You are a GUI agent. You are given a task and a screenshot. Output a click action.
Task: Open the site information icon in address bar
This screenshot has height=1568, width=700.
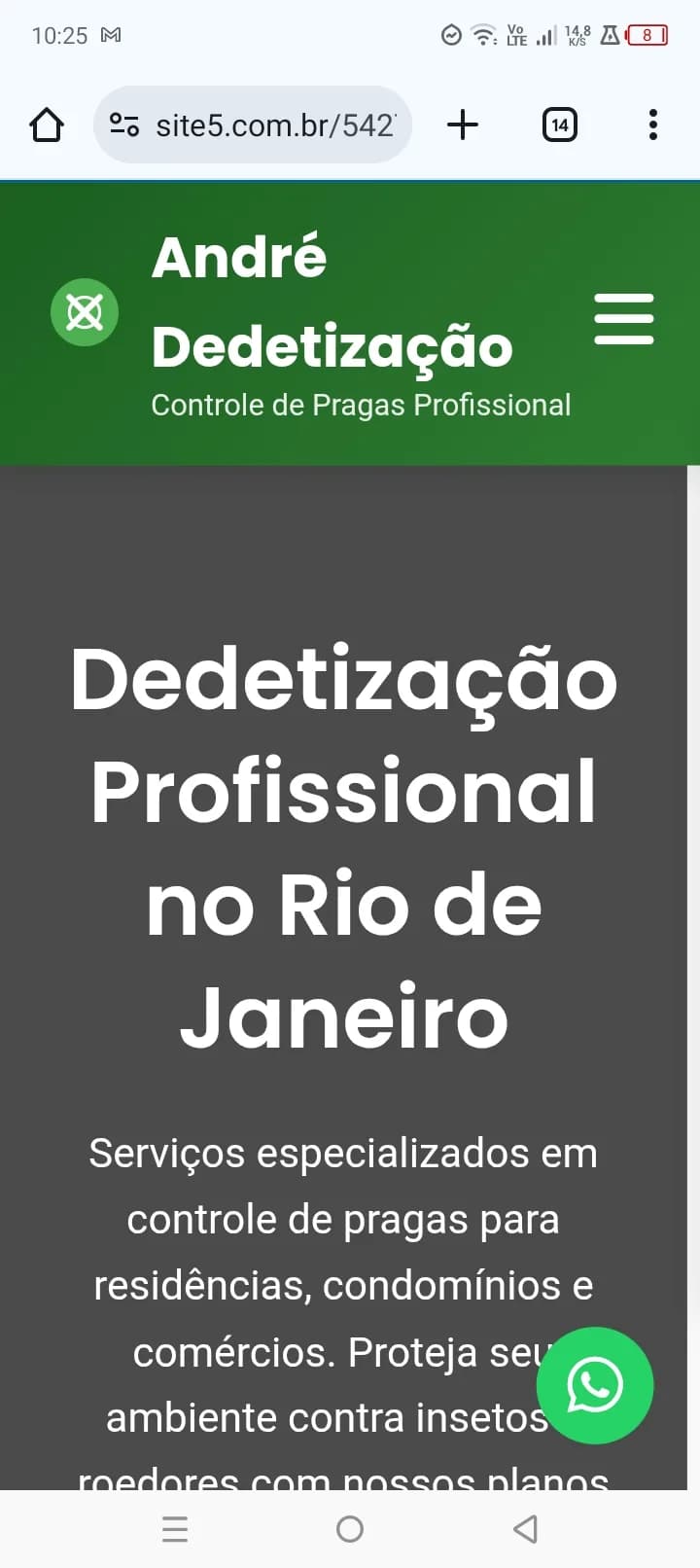[x=125, y=125]
